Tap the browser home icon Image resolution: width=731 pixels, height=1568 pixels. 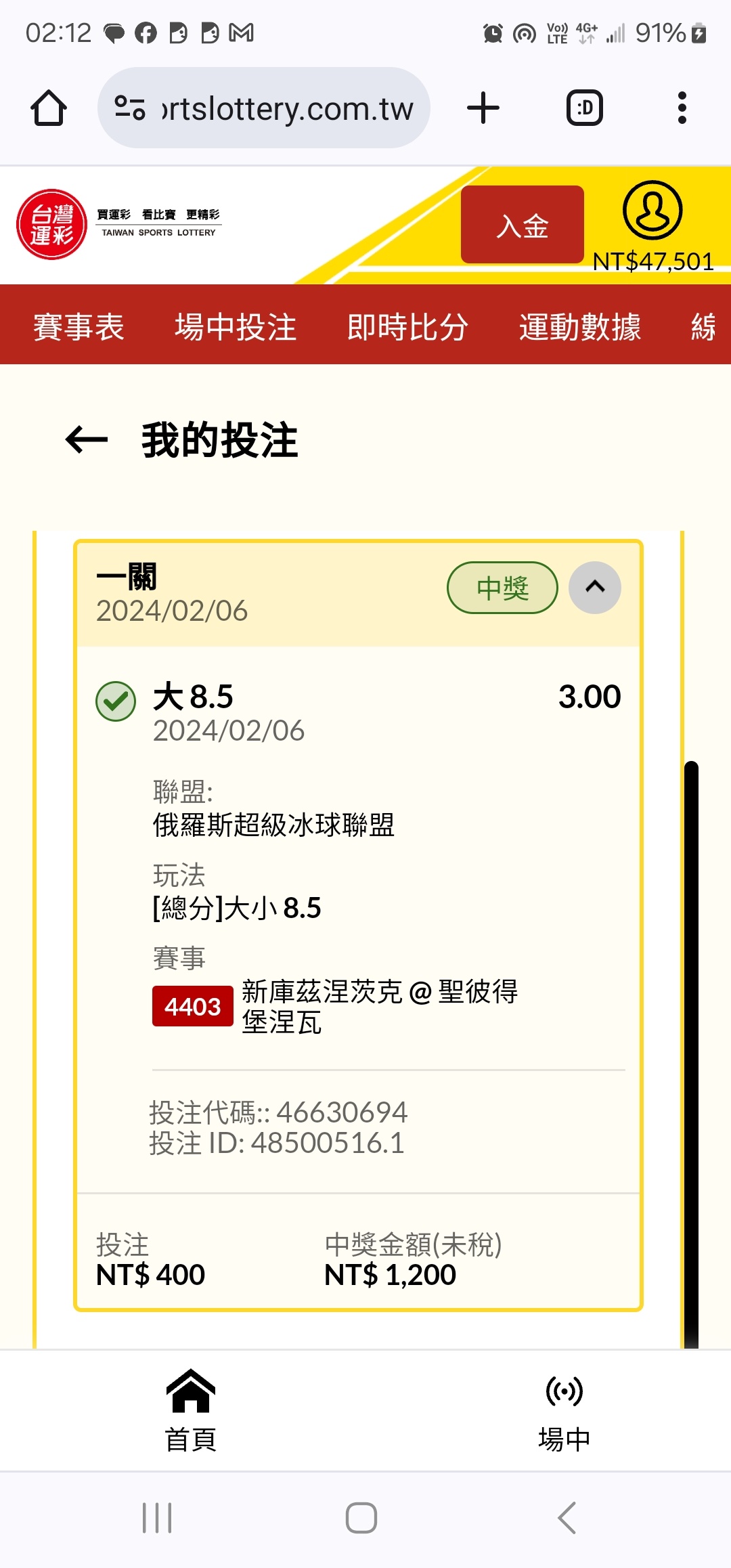coord(49,108)
